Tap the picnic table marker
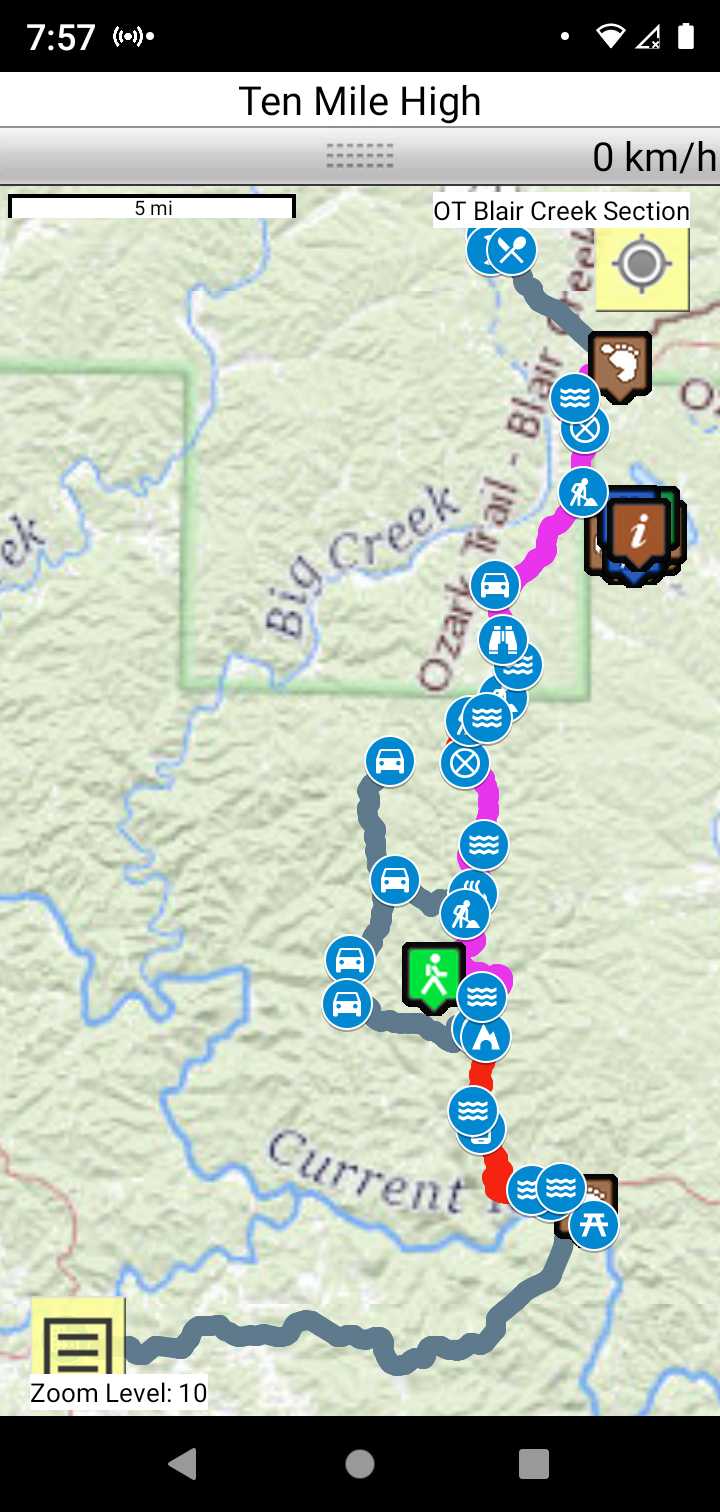Image resolution: width=720 pixels, height=1512 pixels. [x=594, y=1224]
